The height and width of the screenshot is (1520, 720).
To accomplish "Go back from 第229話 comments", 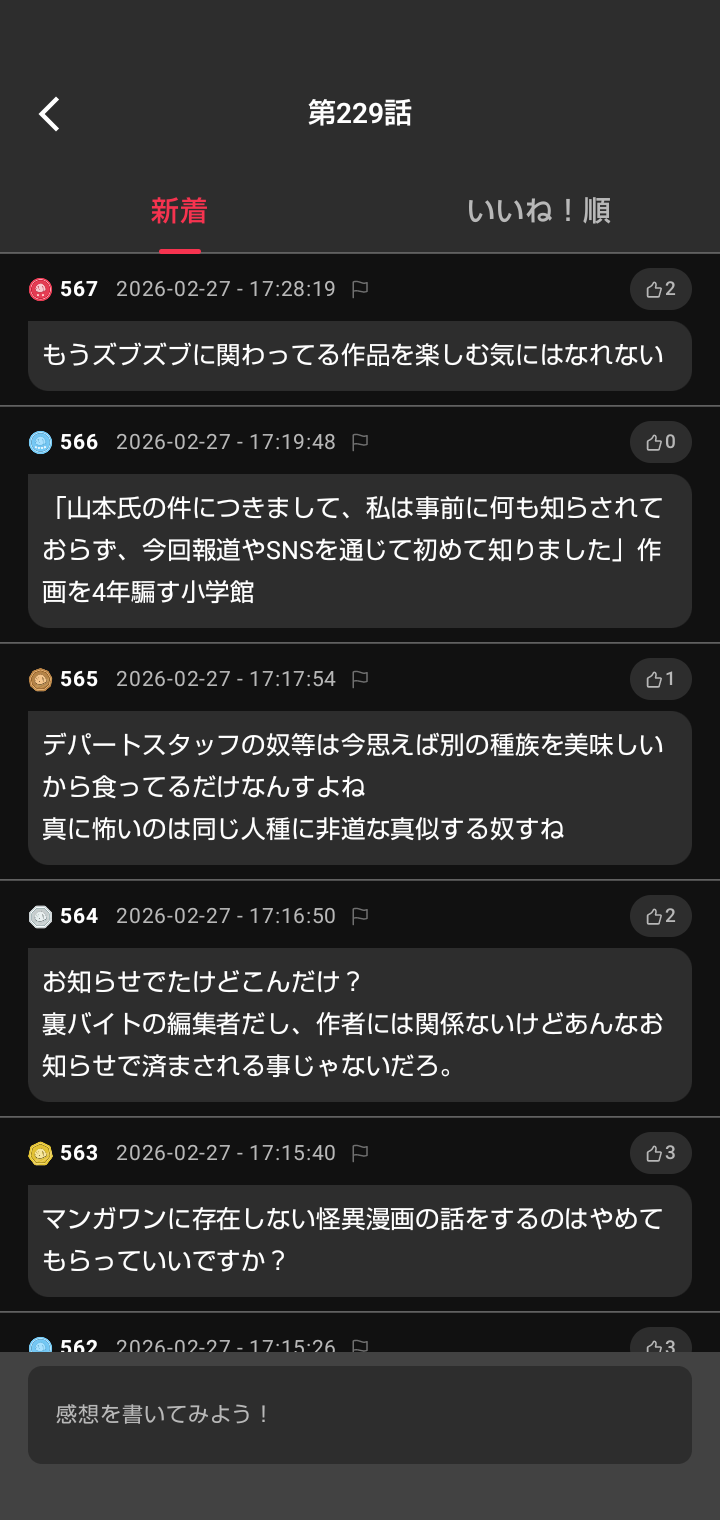I will click(x=50, y=114).
